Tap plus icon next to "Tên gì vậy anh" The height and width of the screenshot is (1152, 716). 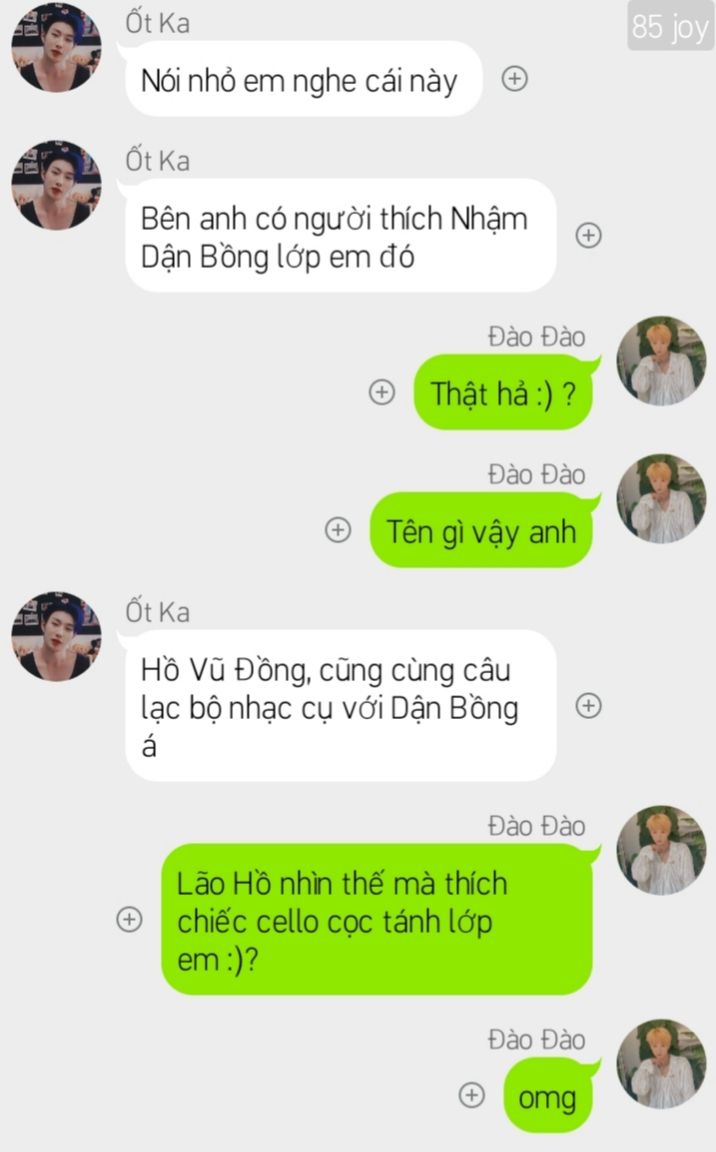[x=338, y=531]
